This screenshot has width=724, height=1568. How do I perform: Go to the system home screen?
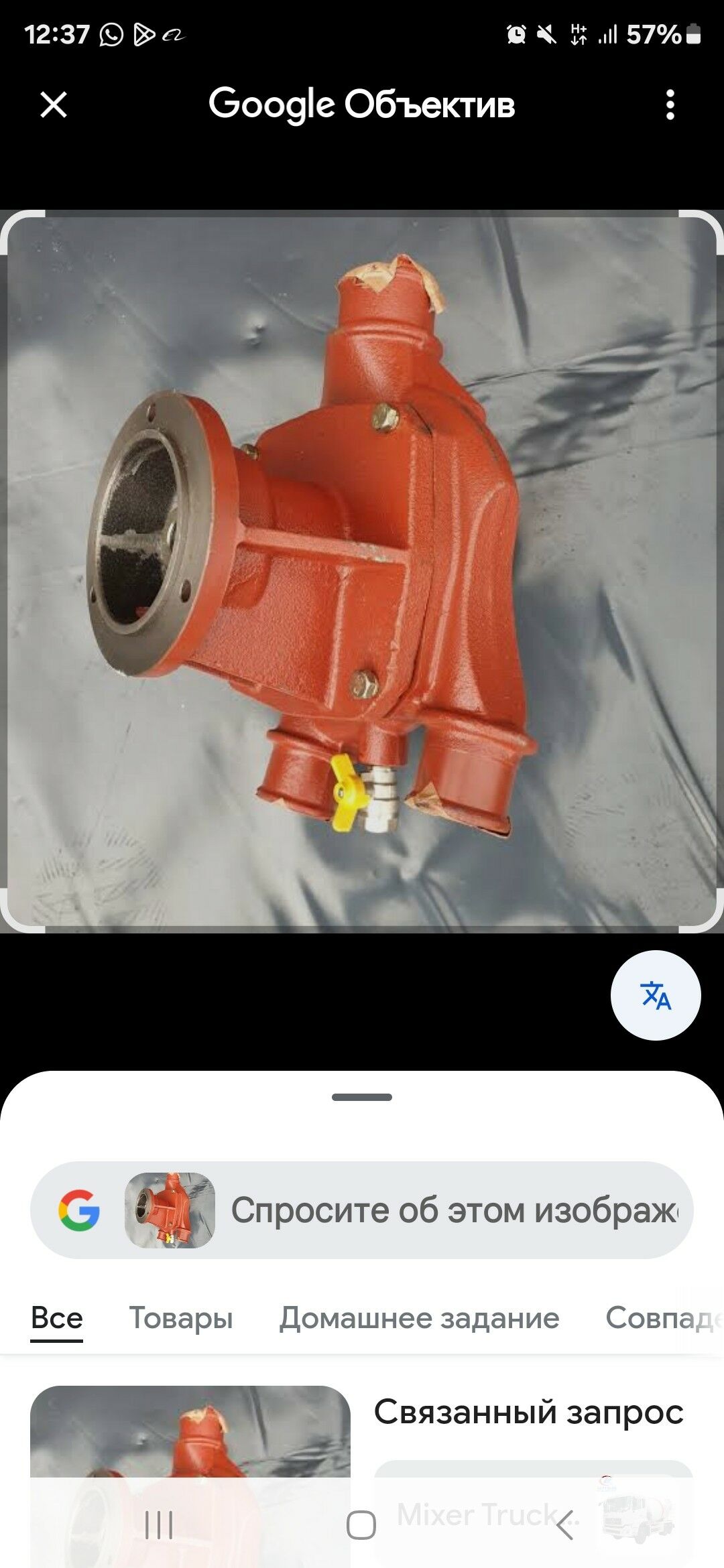pos(361,1526)
